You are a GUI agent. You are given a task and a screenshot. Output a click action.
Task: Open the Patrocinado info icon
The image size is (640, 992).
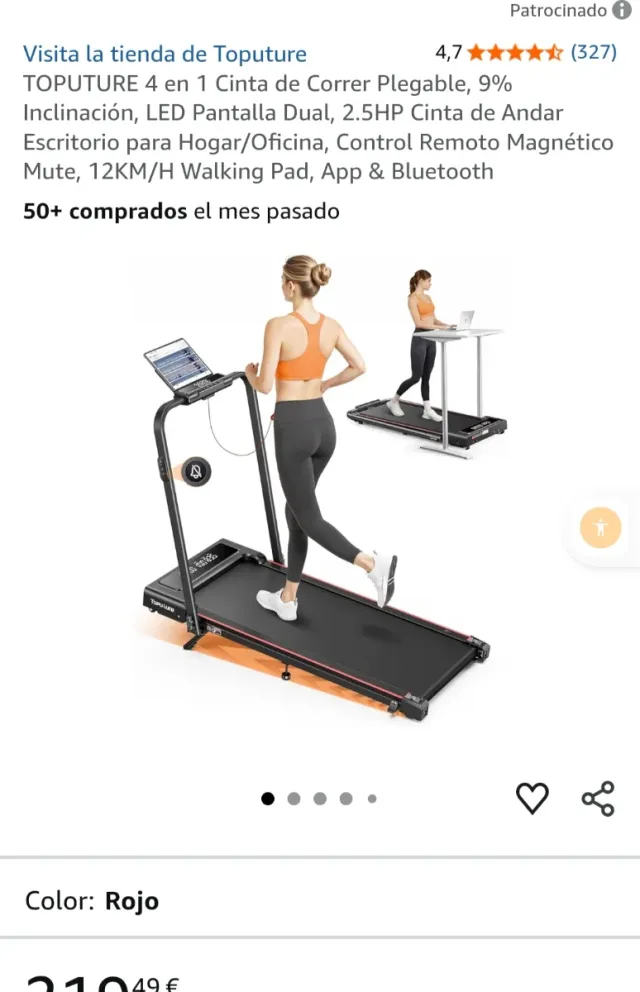tap(621, 11)
